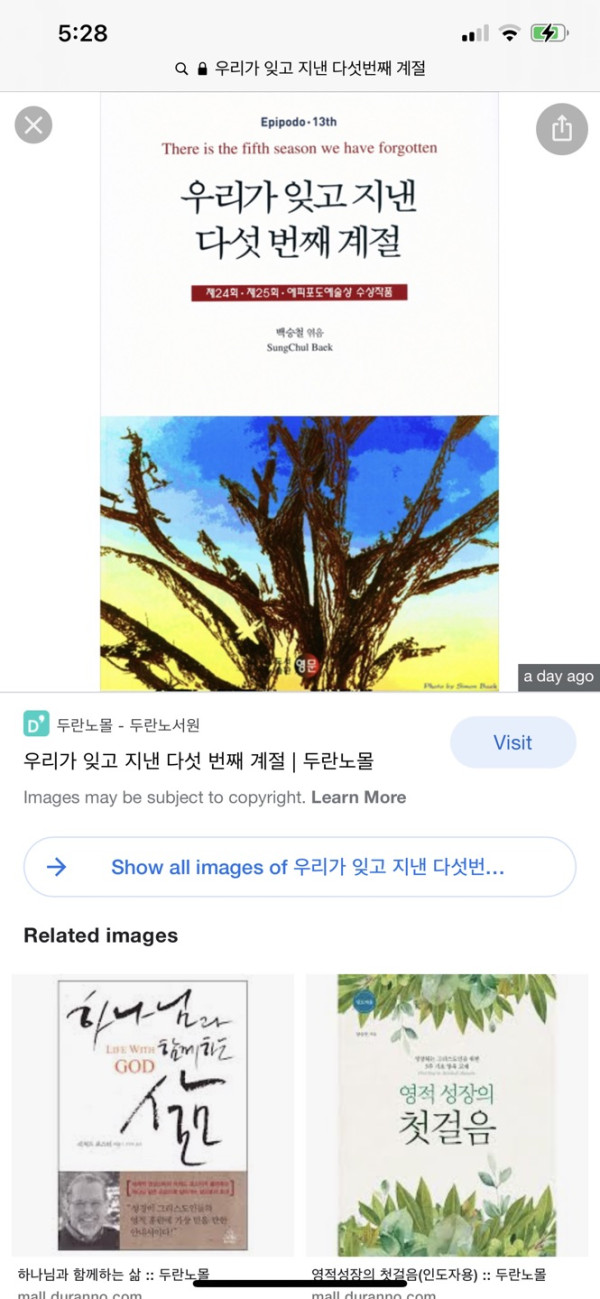Open the 영적성장의 첫걸음 related image
600x1299 pixels.
[x=447, y=1115]
